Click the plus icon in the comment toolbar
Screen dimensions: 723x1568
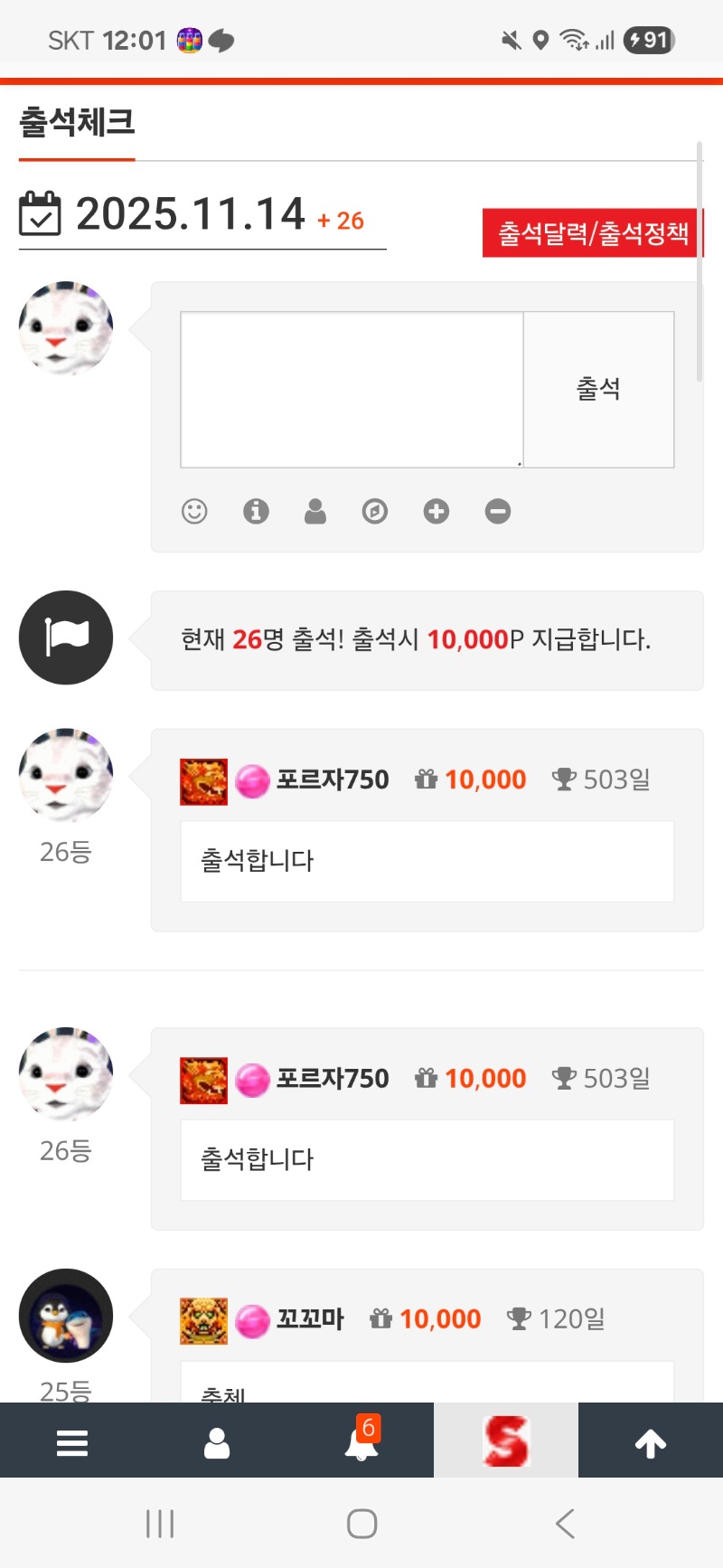436,511
